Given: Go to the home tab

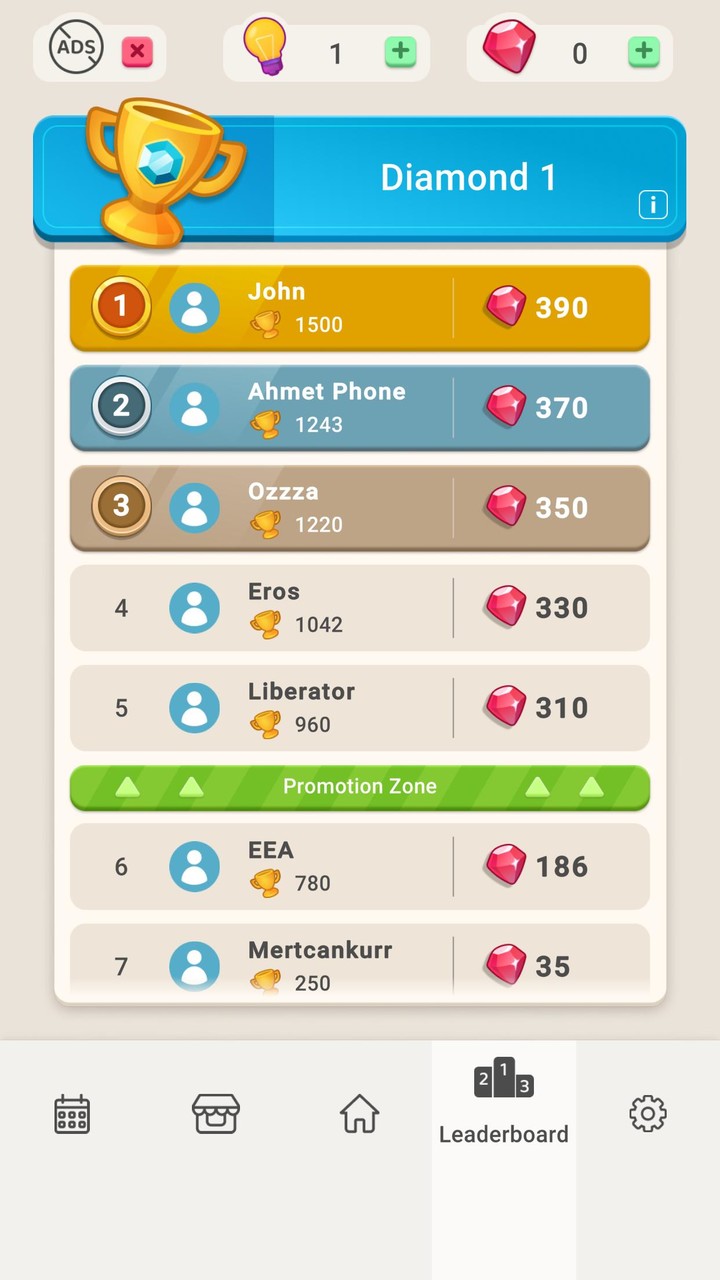Looking at the screenshot, I should [360, 1113].
